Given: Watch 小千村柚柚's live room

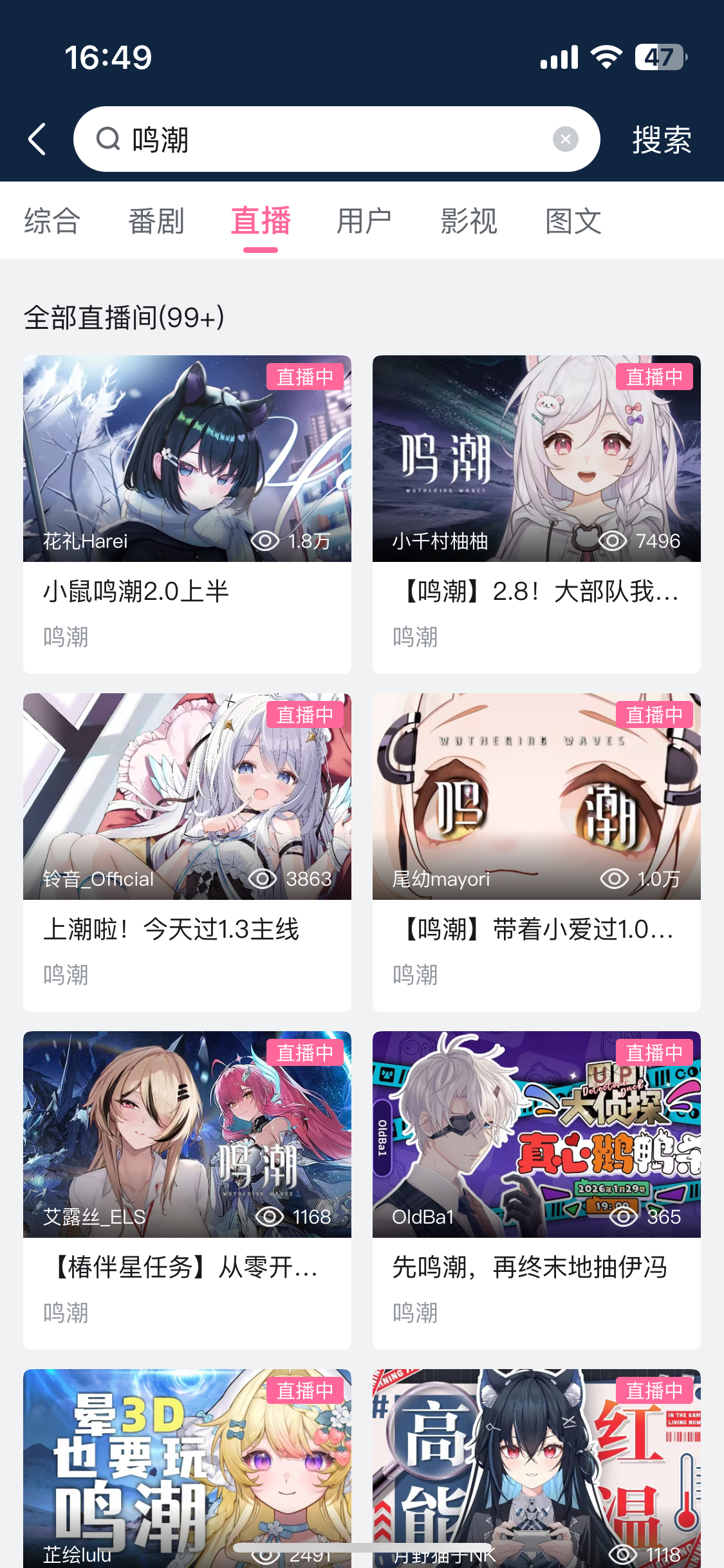Looking at the screenshot, I should pos(536,458).
